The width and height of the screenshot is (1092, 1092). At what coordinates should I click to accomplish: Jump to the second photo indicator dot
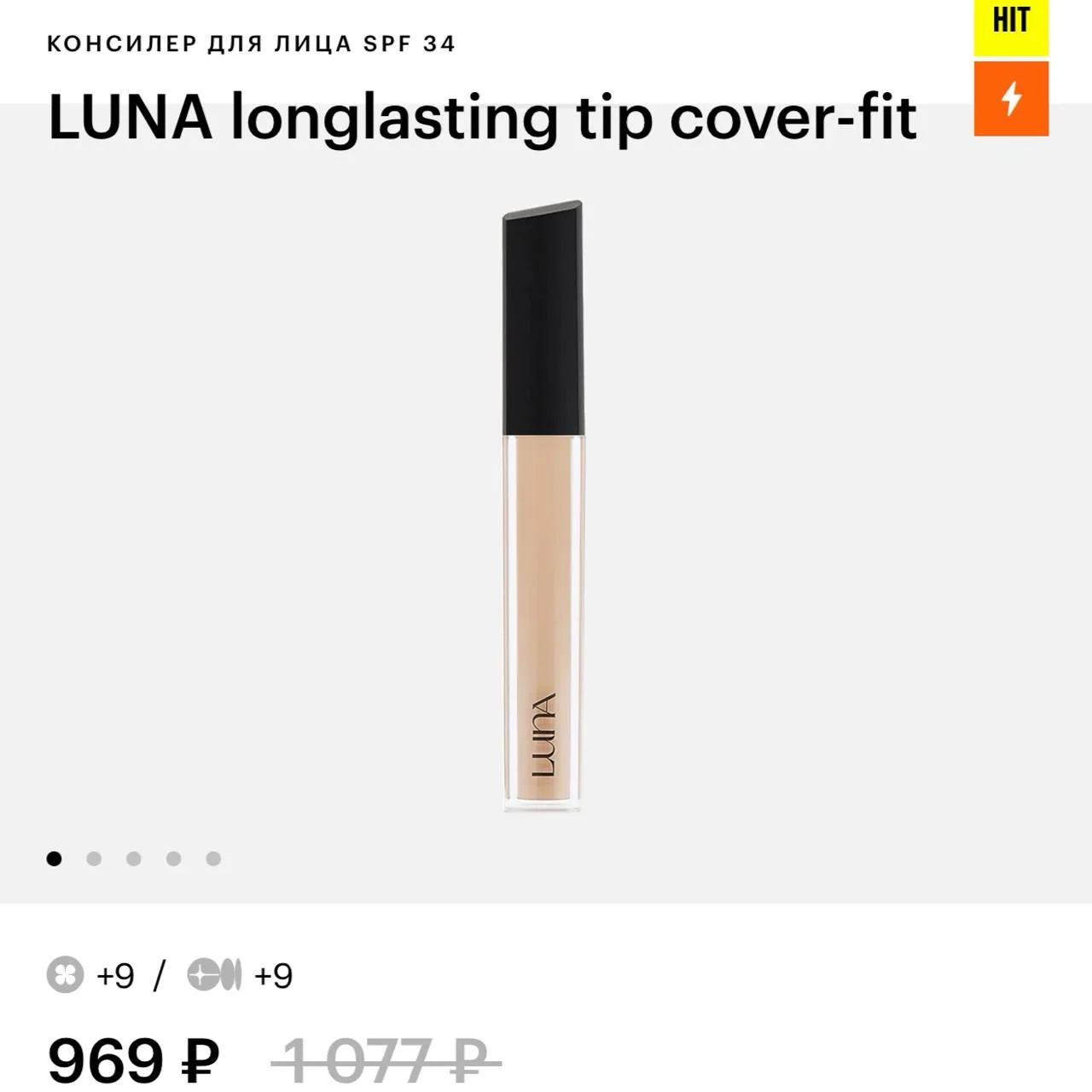(x=94, y=858)
